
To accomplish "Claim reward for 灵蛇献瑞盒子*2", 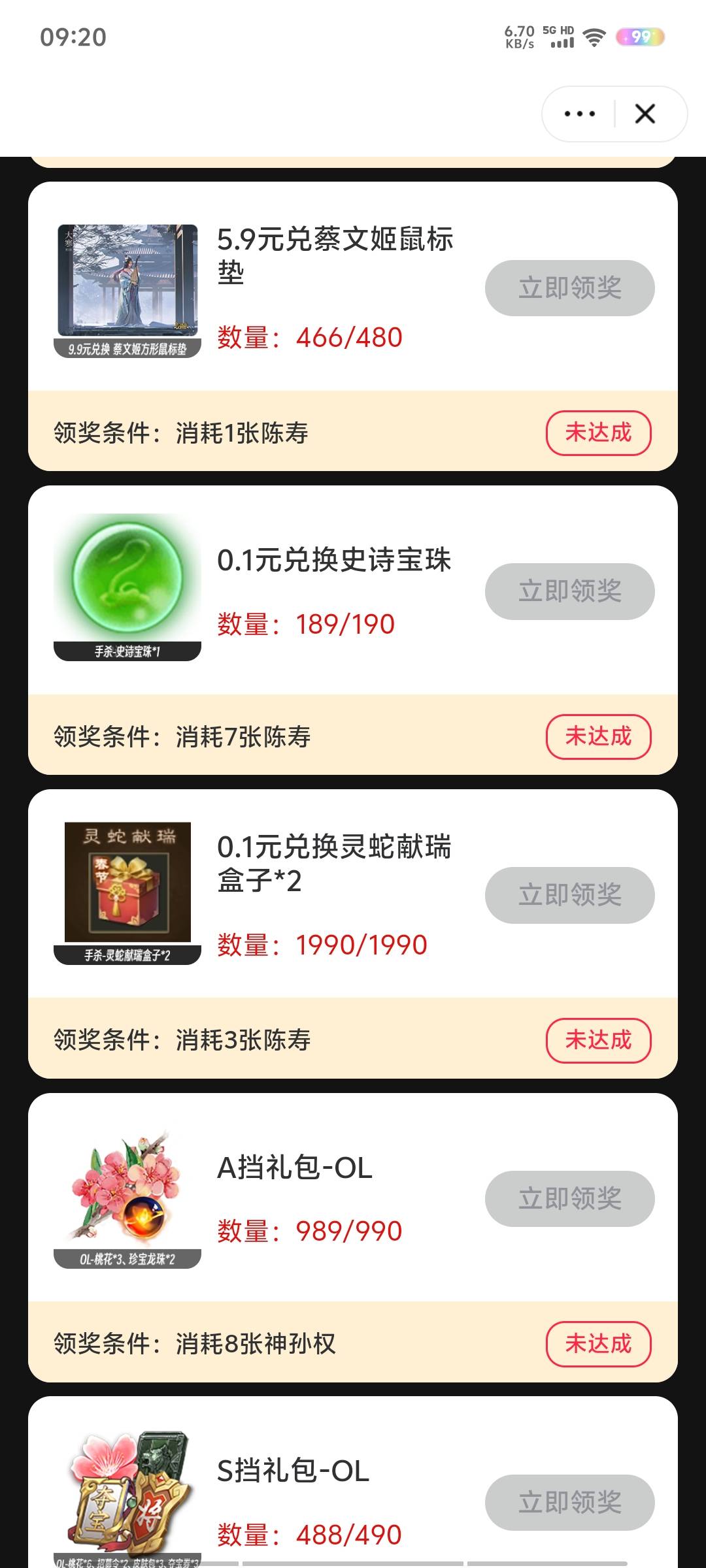I will tap(569, 895).
